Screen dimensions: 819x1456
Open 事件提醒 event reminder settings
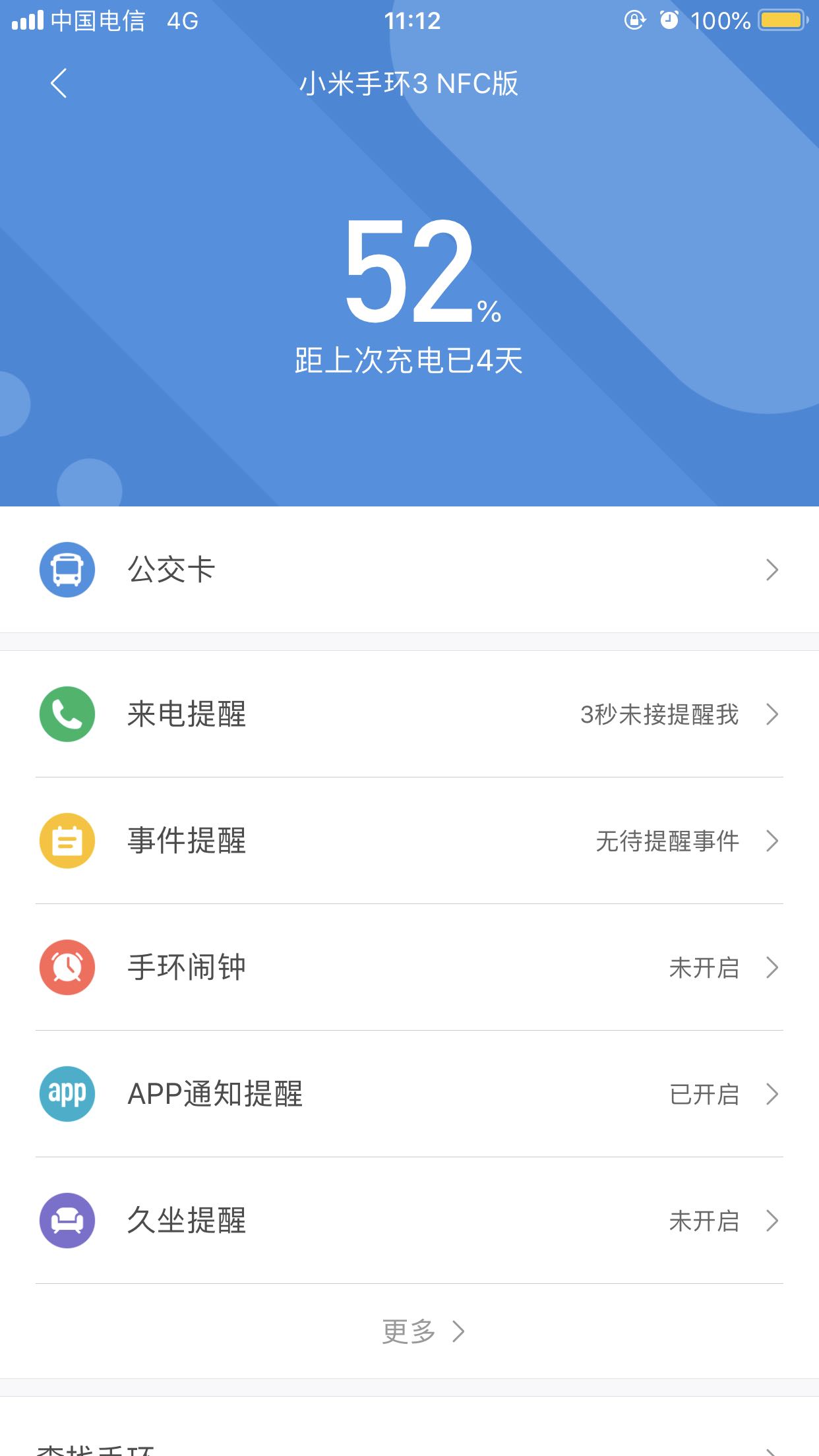409,841
